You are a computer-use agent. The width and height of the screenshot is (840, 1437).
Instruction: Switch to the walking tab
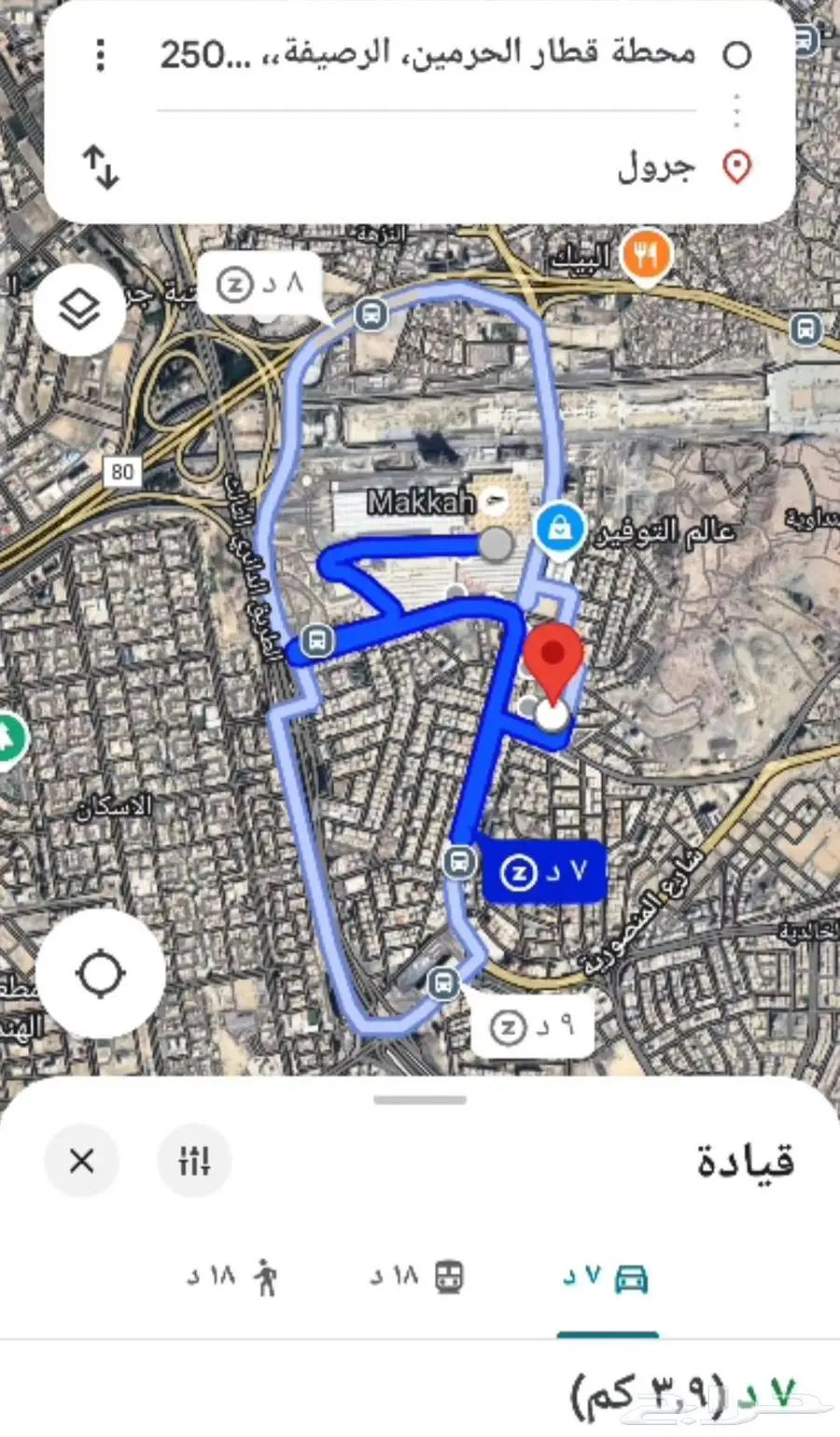tap(233, 1276)
